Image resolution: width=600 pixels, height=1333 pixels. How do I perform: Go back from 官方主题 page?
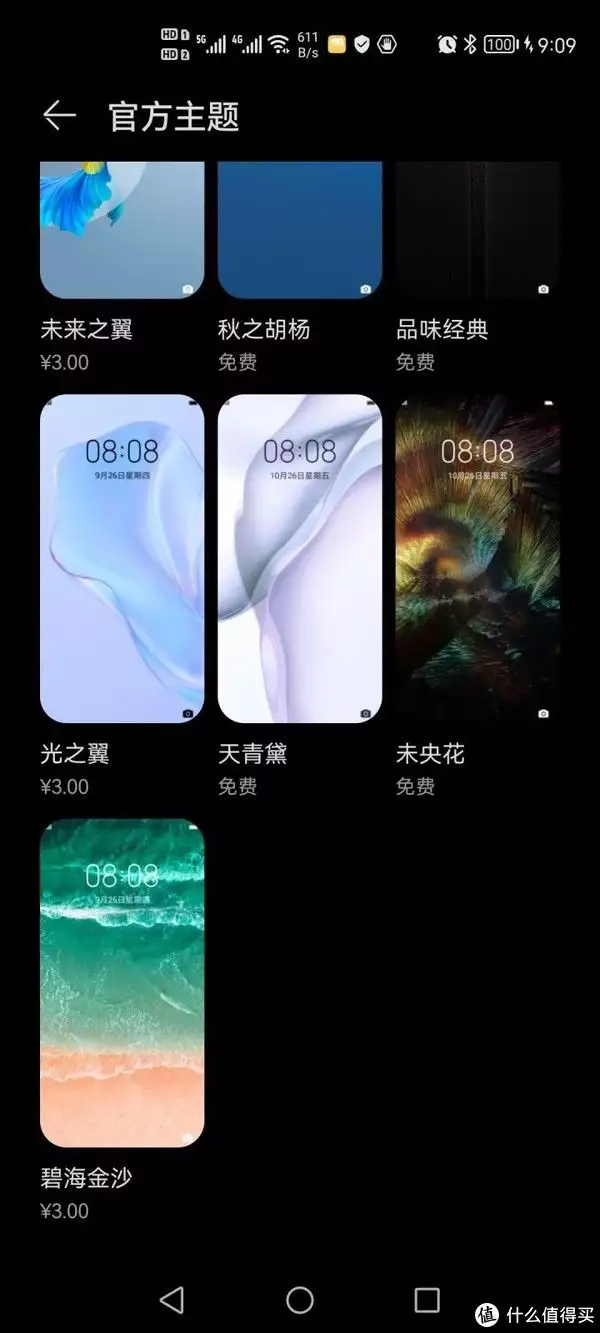[59, 116]
